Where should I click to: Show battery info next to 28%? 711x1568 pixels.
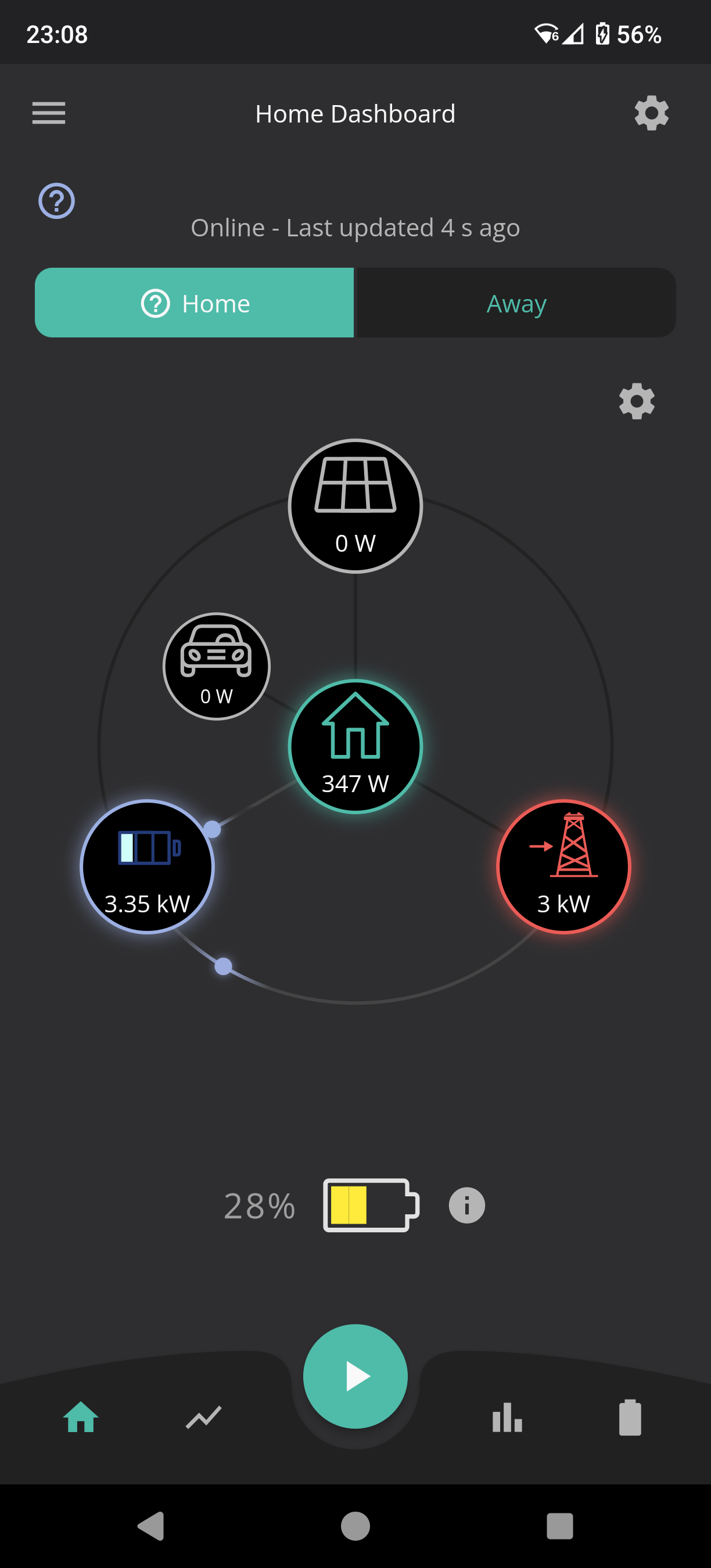[x=467, y=1205]
